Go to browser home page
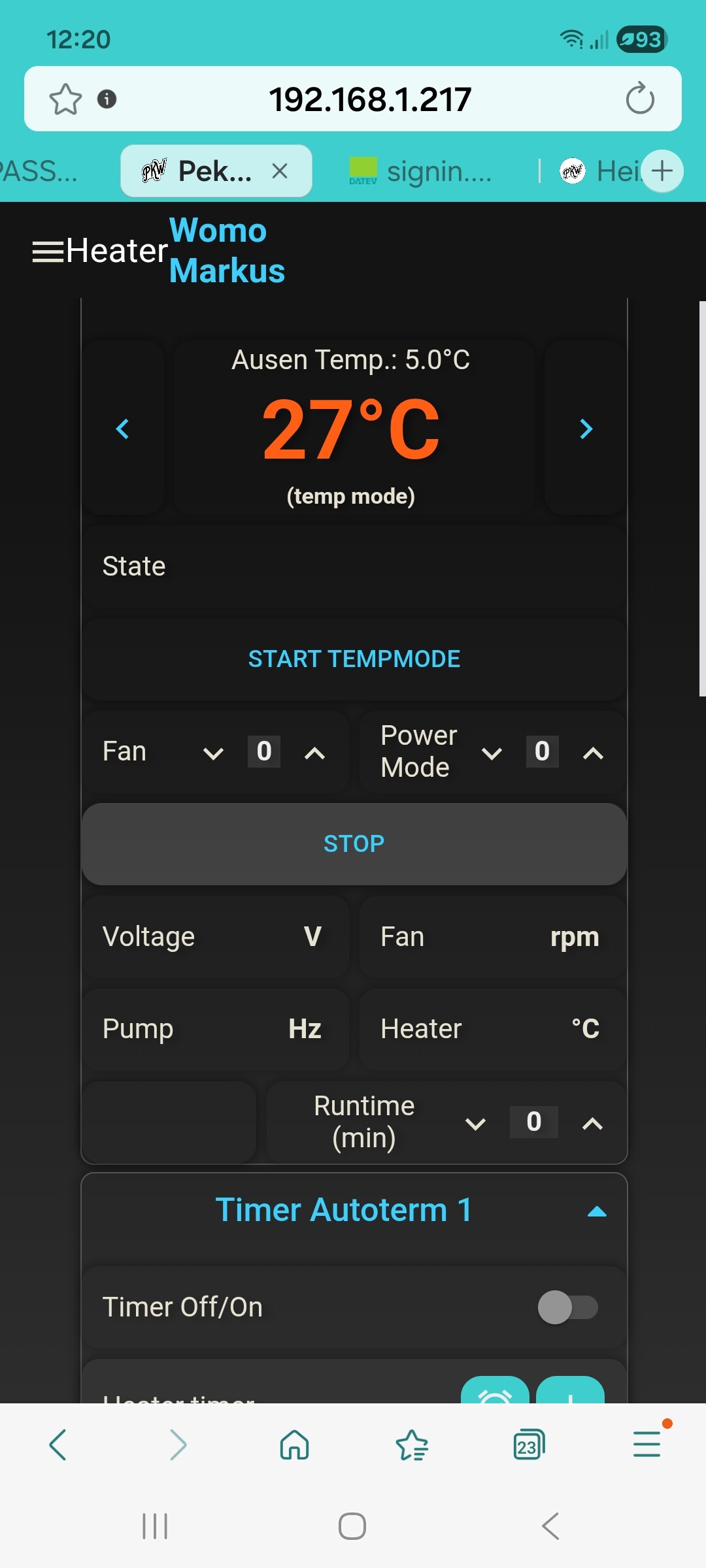Image resolution: width=706 pixels, height=1568 pixels. (x=294, y=1445)
